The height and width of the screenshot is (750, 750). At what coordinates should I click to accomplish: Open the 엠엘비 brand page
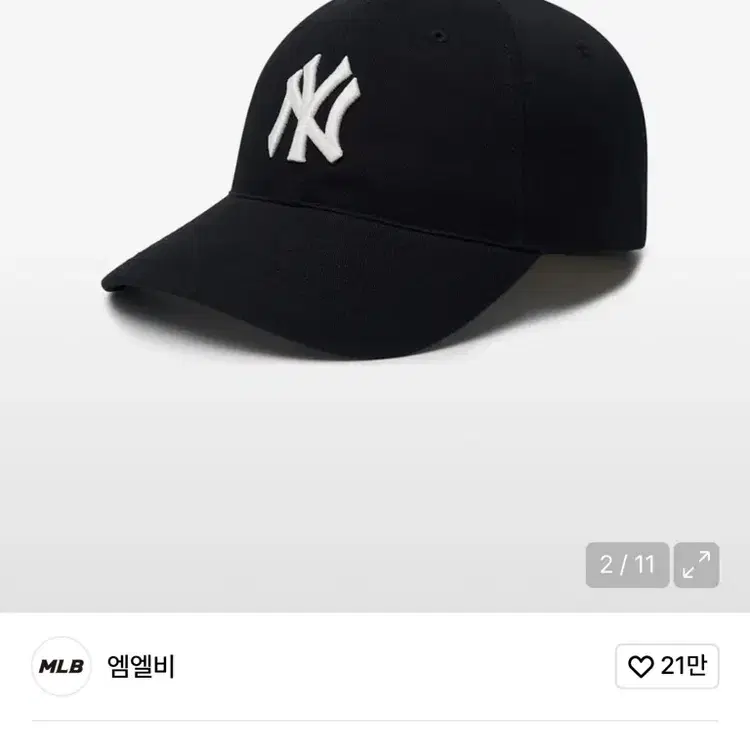tap(141, 667)
